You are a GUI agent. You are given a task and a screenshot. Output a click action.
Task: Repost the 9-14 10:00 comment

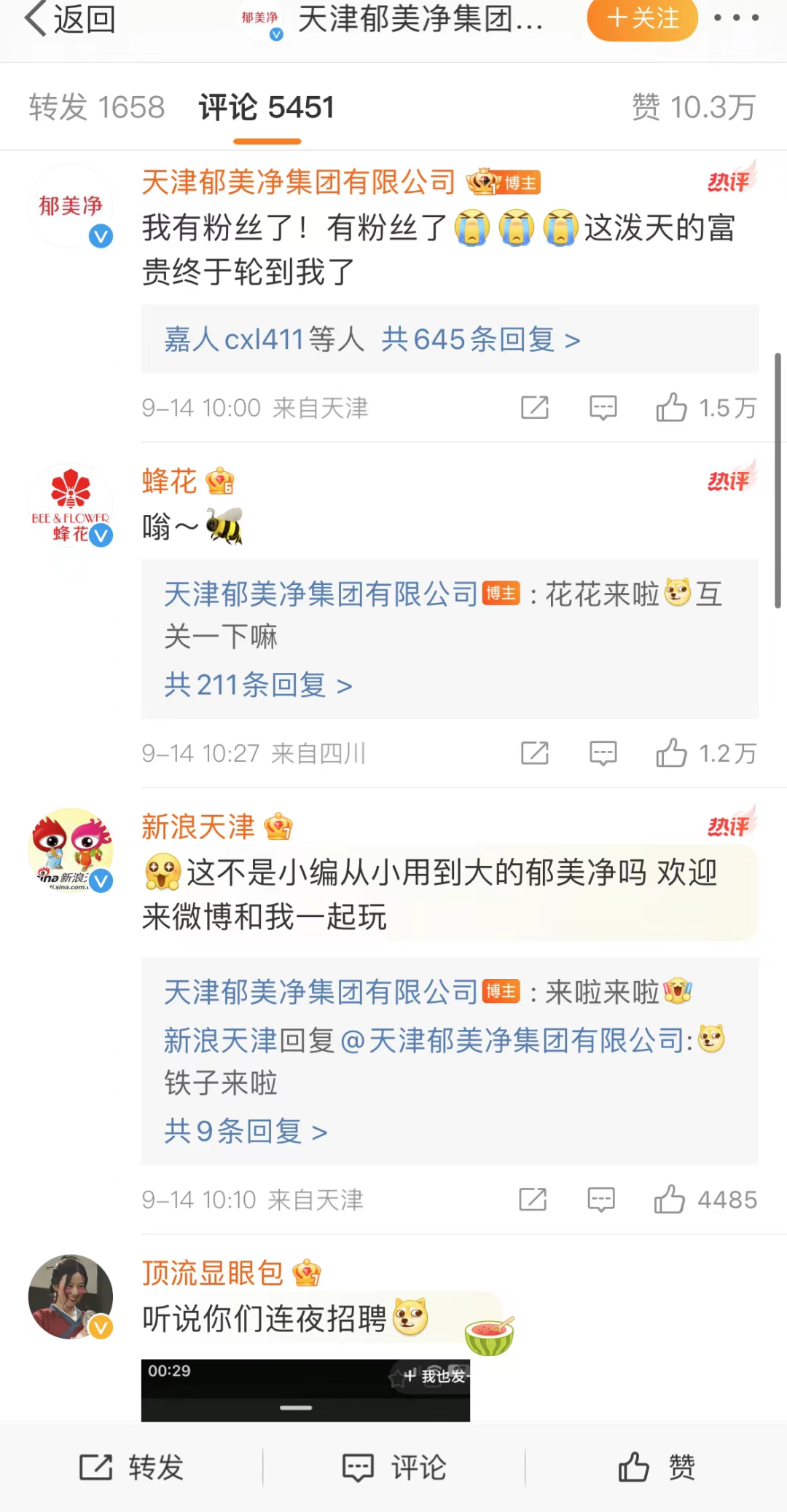click(534, 408)
